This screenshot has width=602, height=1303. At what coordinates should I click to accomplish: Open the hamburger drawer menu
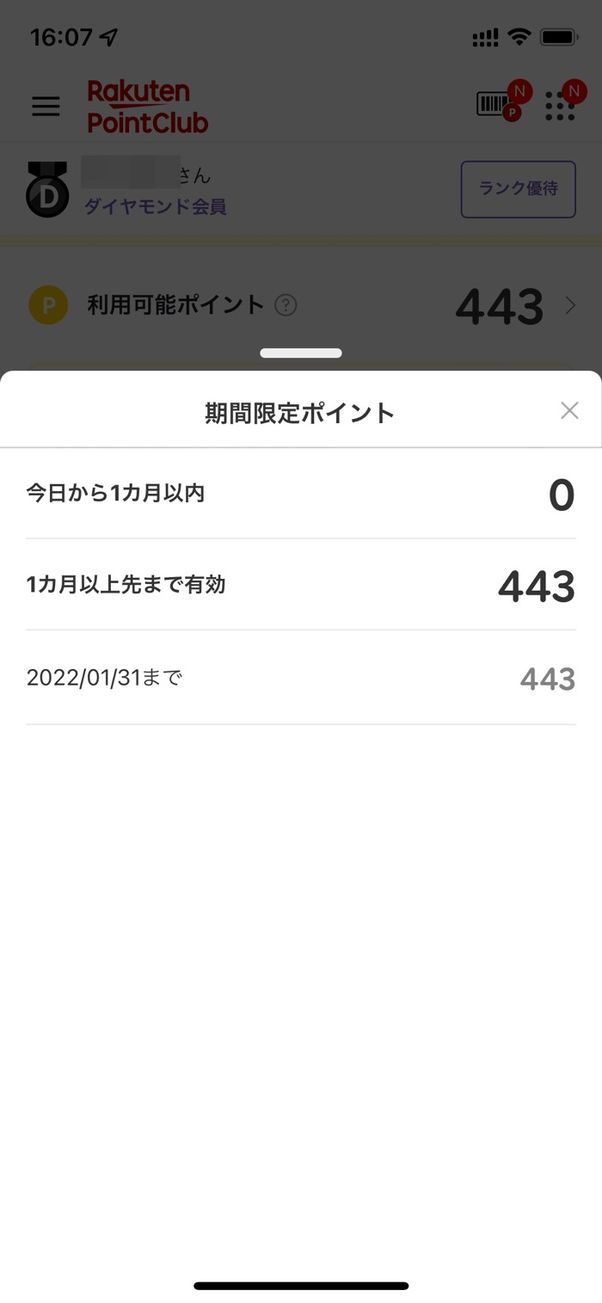coord(46,106)
